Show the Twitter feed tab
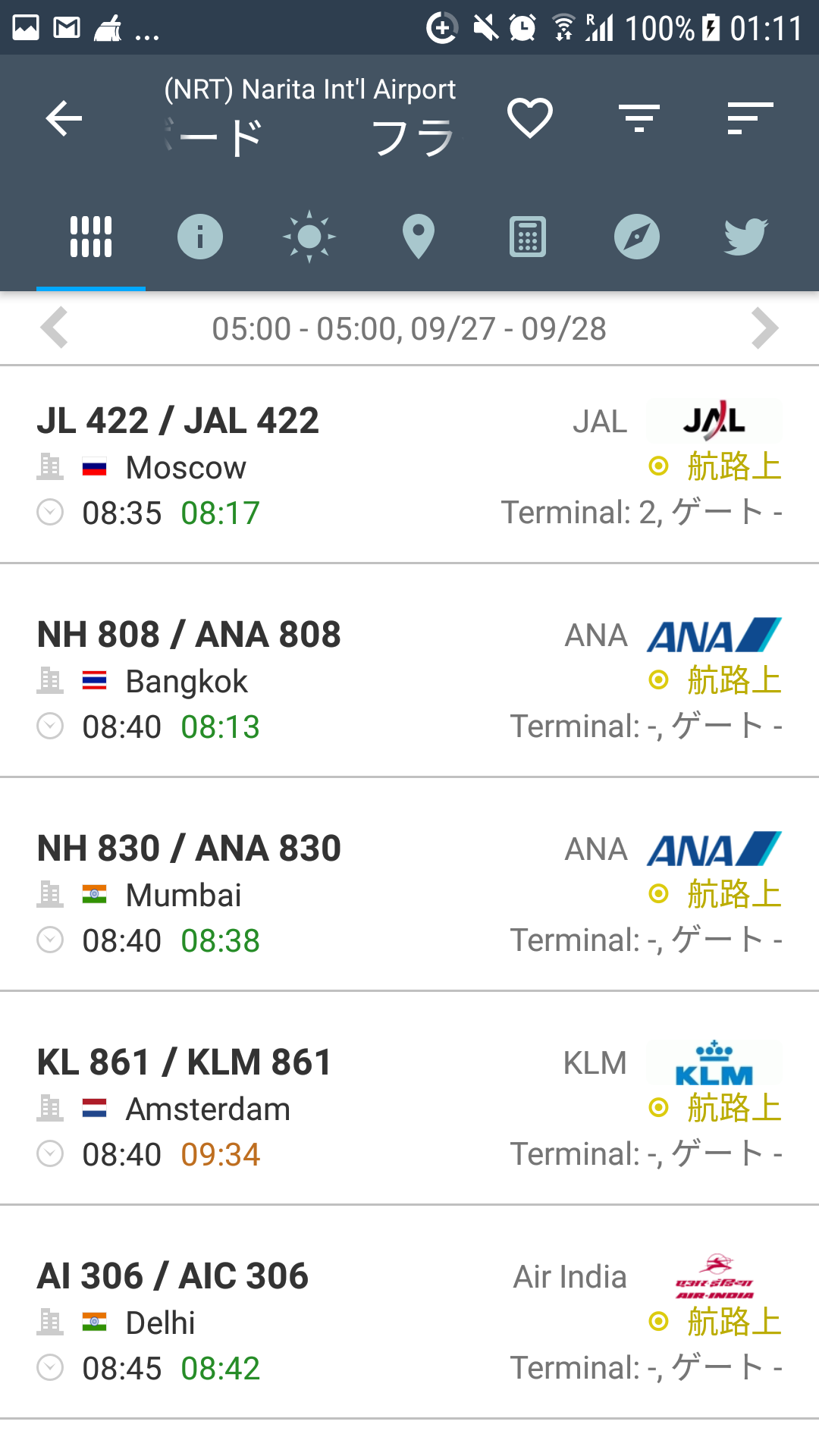819x1456 pixels. pyautogui.click(x=746, y=237)
